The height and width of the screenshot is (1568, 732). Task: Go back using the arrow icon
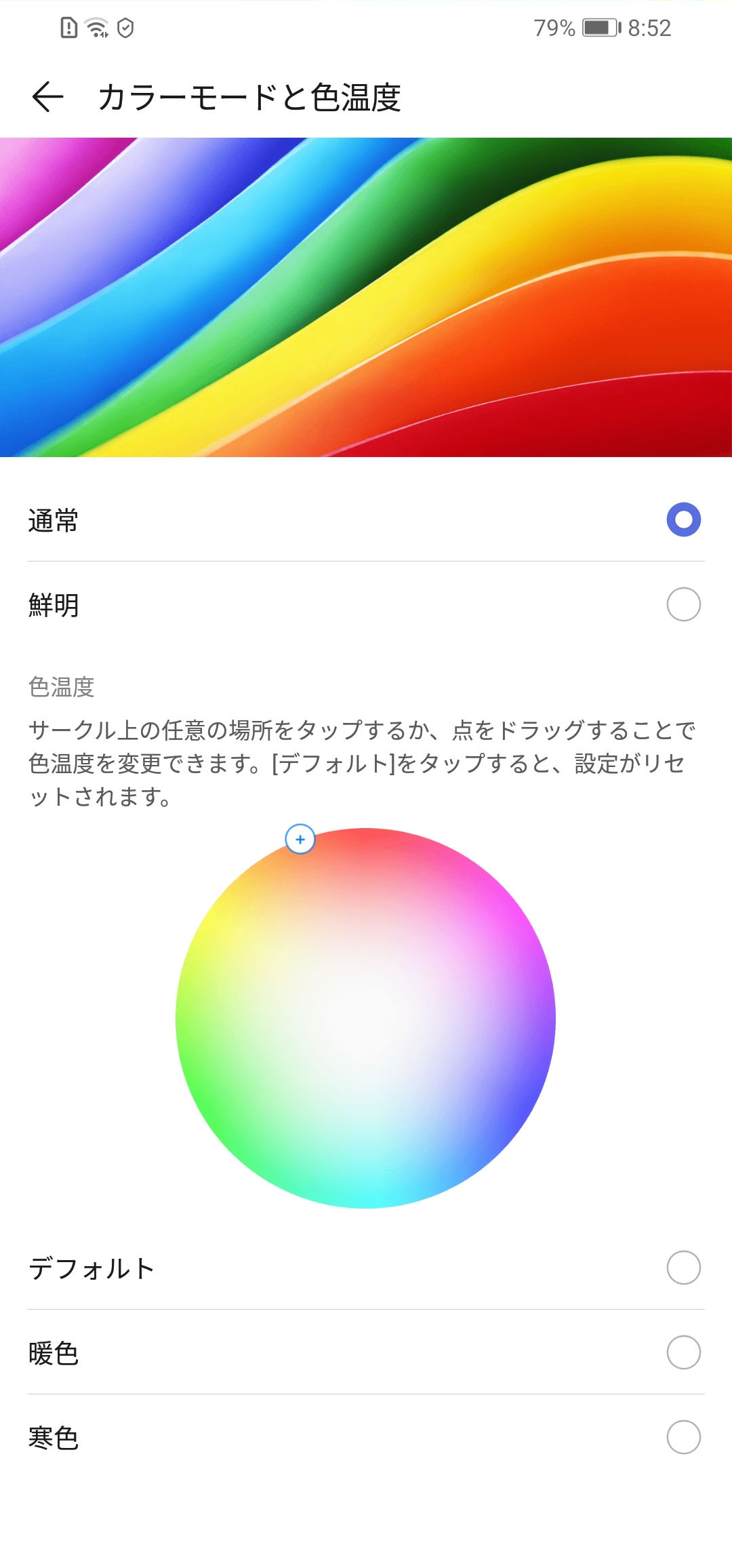coord(47,97)
